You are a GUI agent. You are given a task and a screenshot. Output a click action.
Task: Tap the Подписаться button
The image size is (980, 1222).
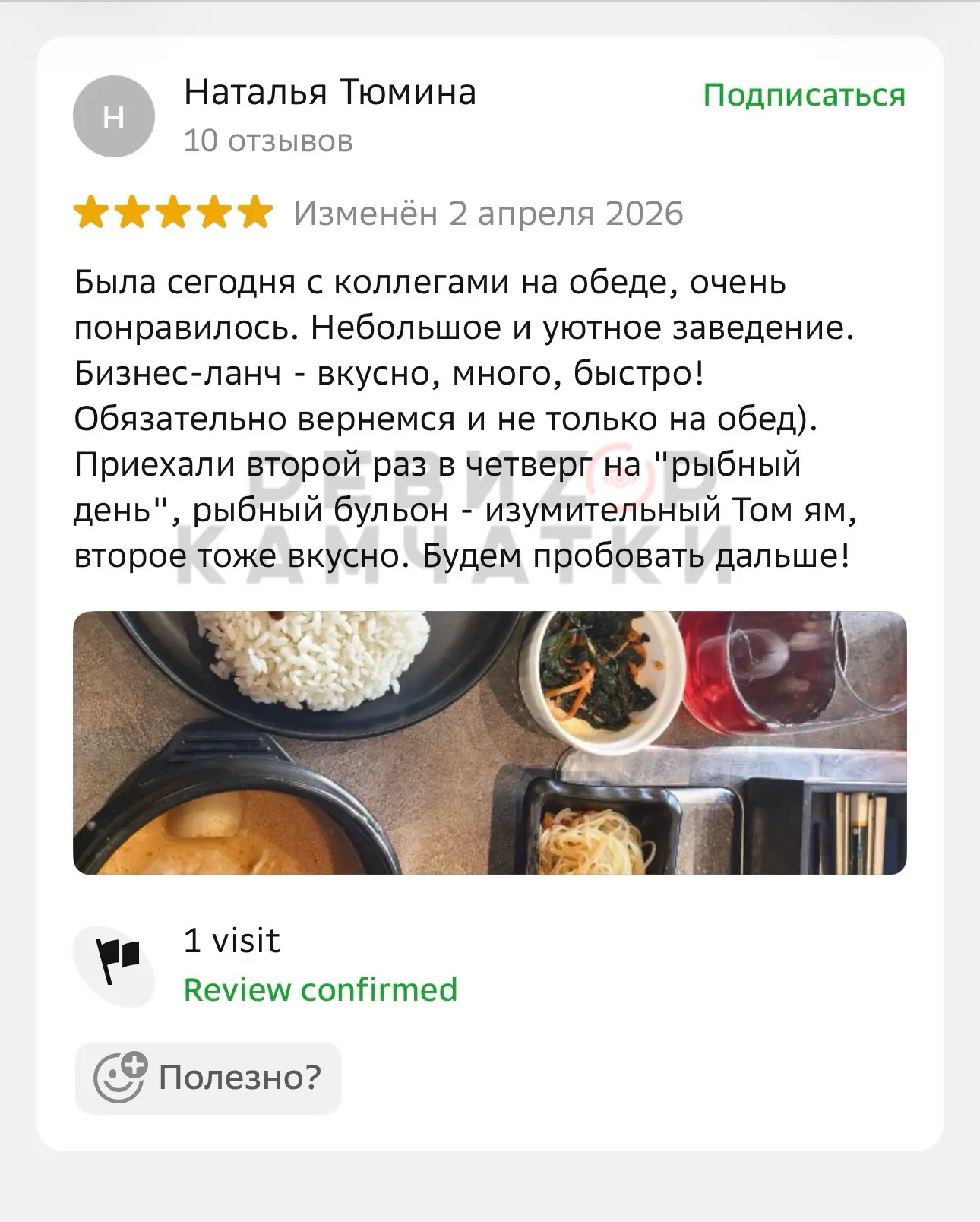804,96
